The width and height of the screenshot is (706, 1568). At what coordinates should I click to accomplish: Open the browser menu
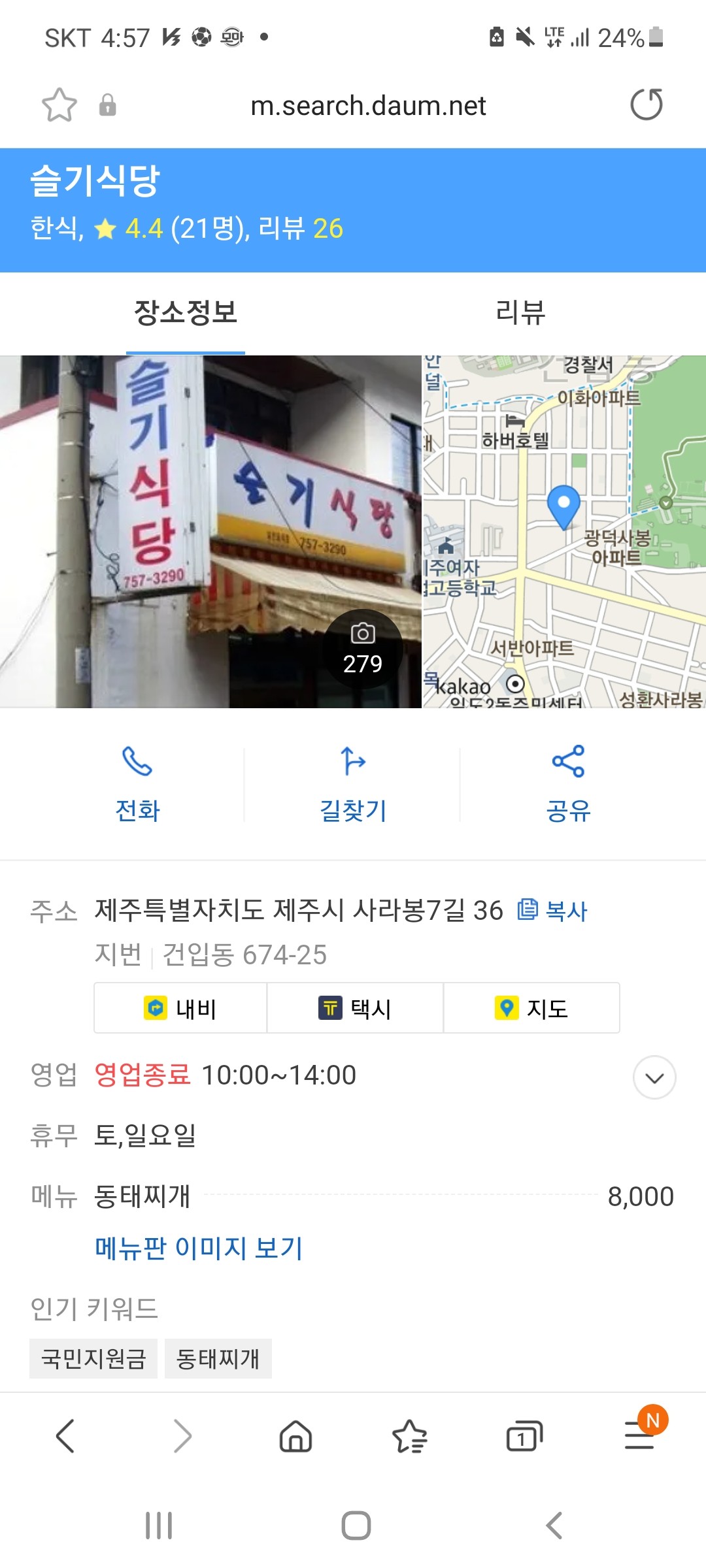640,1437
